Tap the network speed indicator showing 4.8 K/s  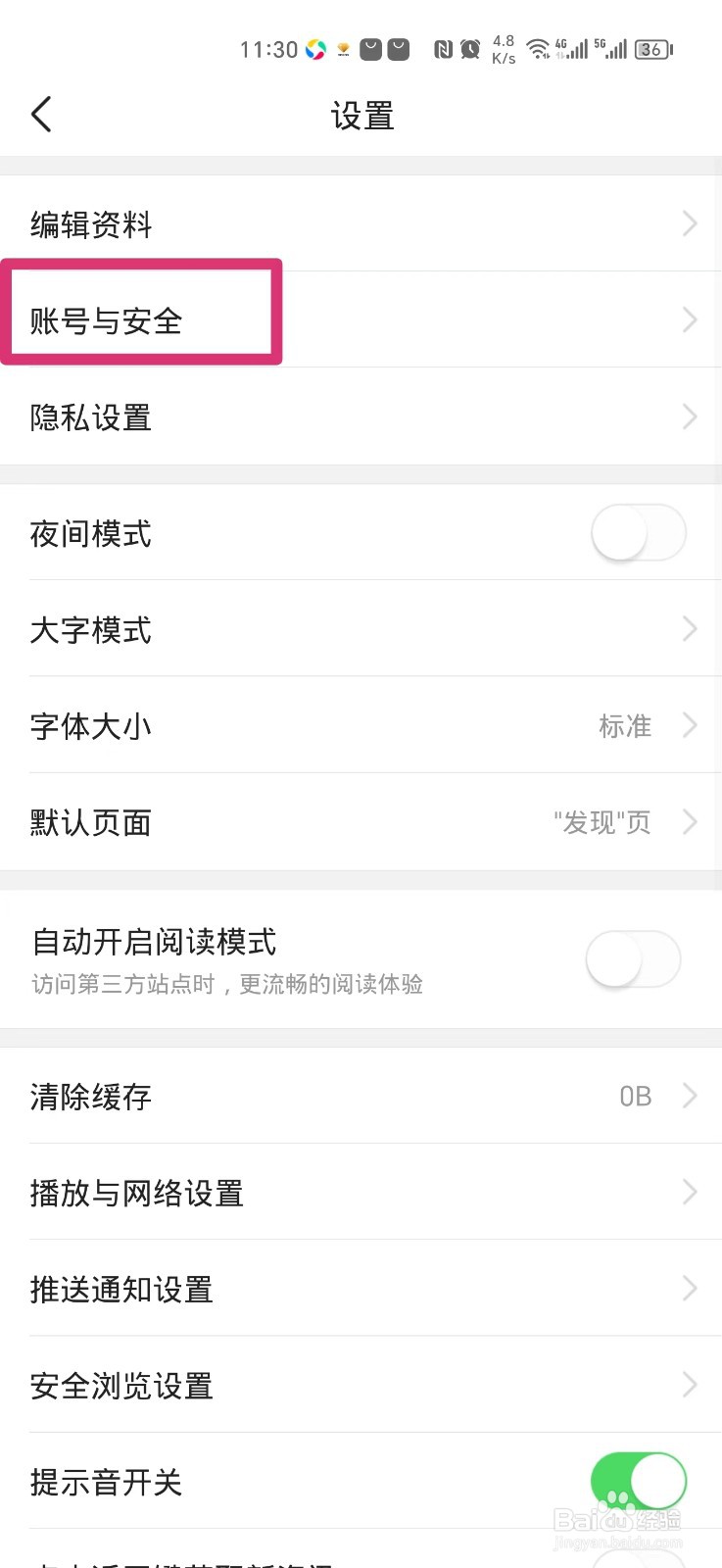tap(503, 49)
